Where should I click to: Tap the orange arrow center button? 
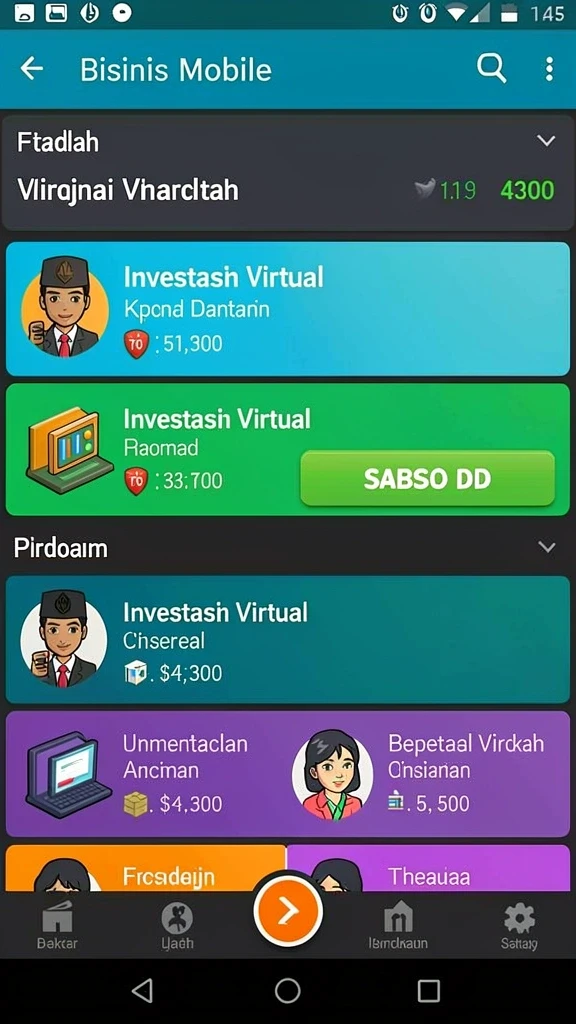288,911
